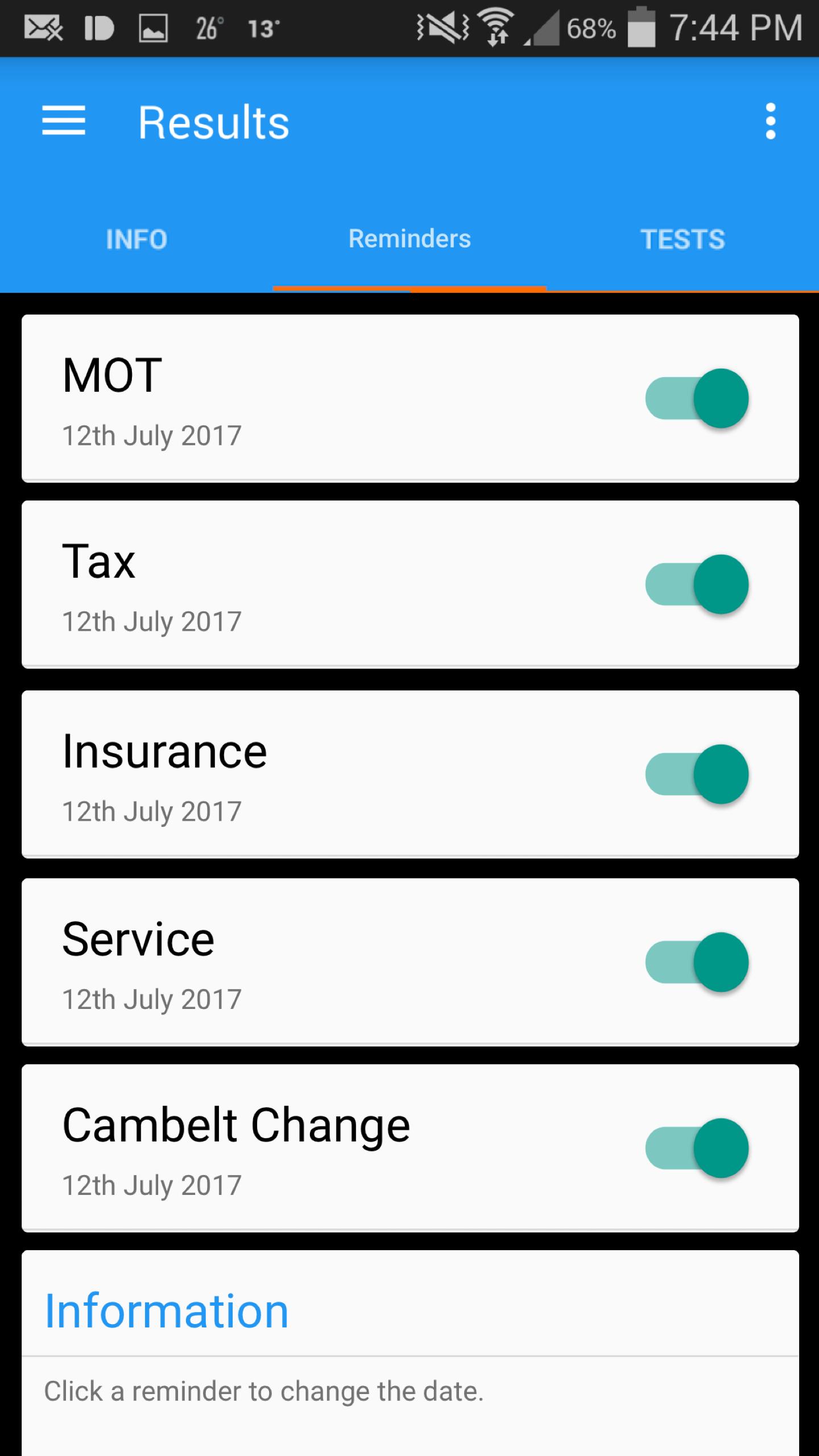819x1456 pixels.
Task: Tap the Results title in the header
Action: click(214, 121)
